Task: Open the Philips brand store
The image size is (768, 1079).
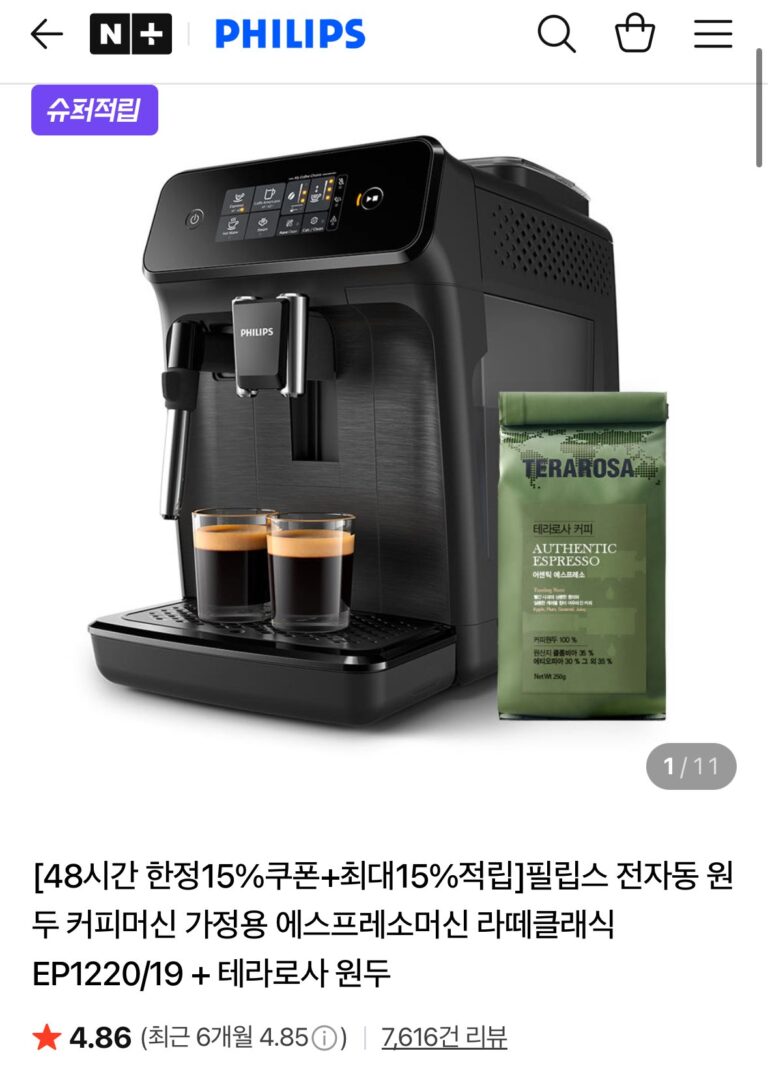Action: coord(290,34)
